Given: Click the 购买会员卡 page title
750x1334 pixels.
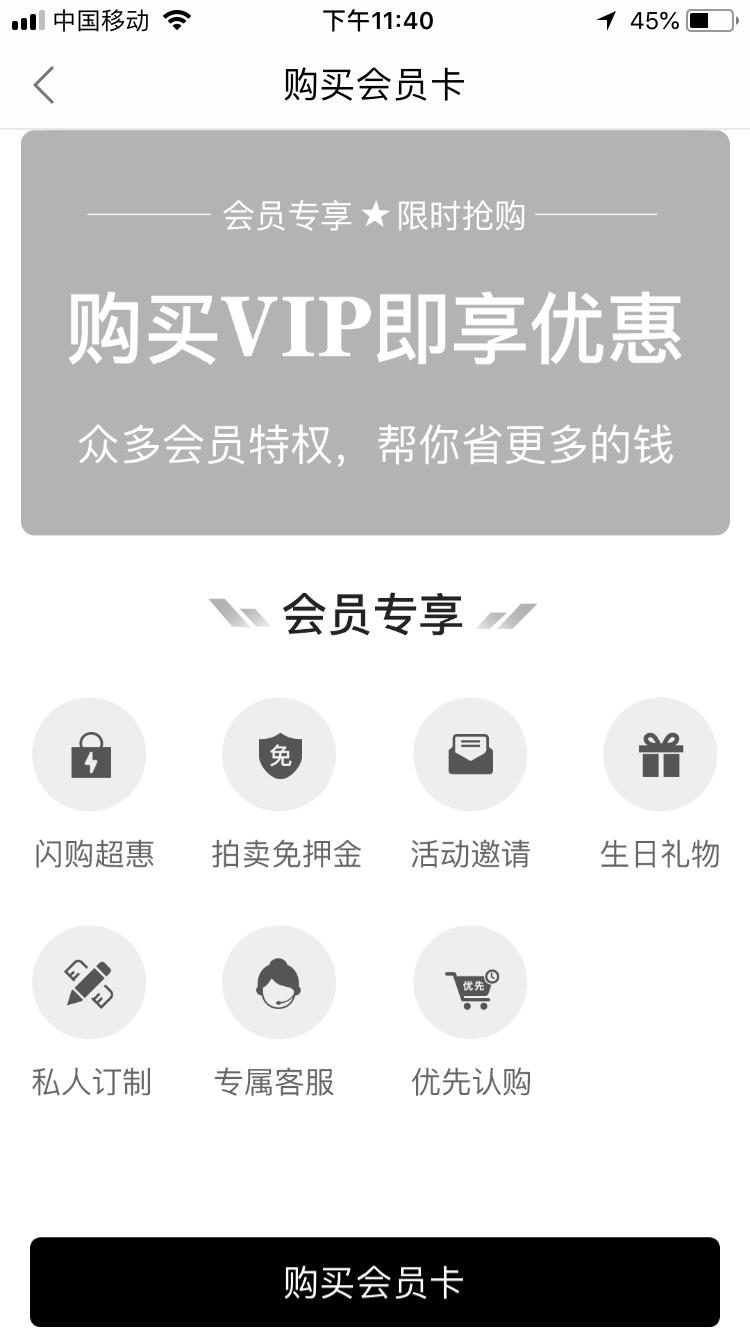Looking at the screenshot, I should (x=374, y=85).
